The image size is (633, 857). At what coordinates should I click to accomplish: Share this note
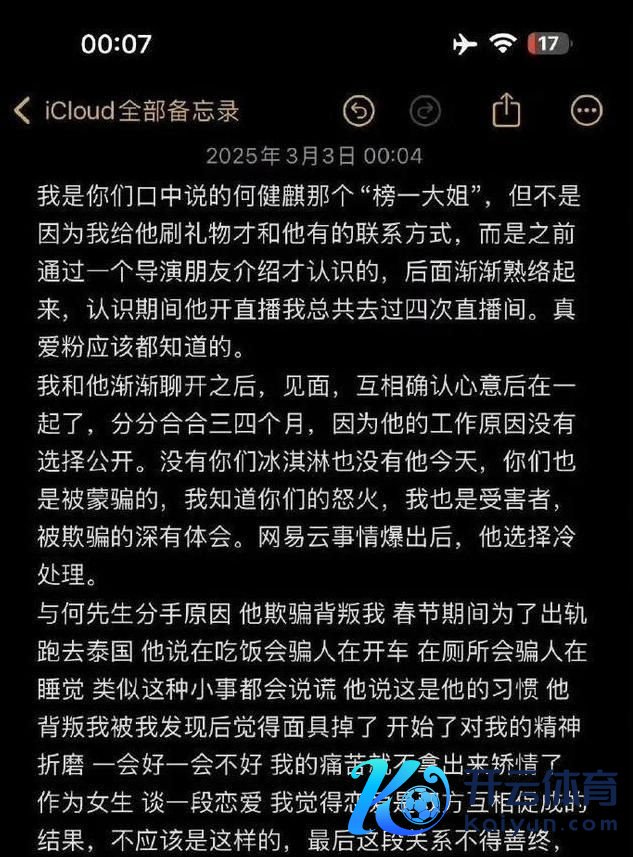click(507, 109)
